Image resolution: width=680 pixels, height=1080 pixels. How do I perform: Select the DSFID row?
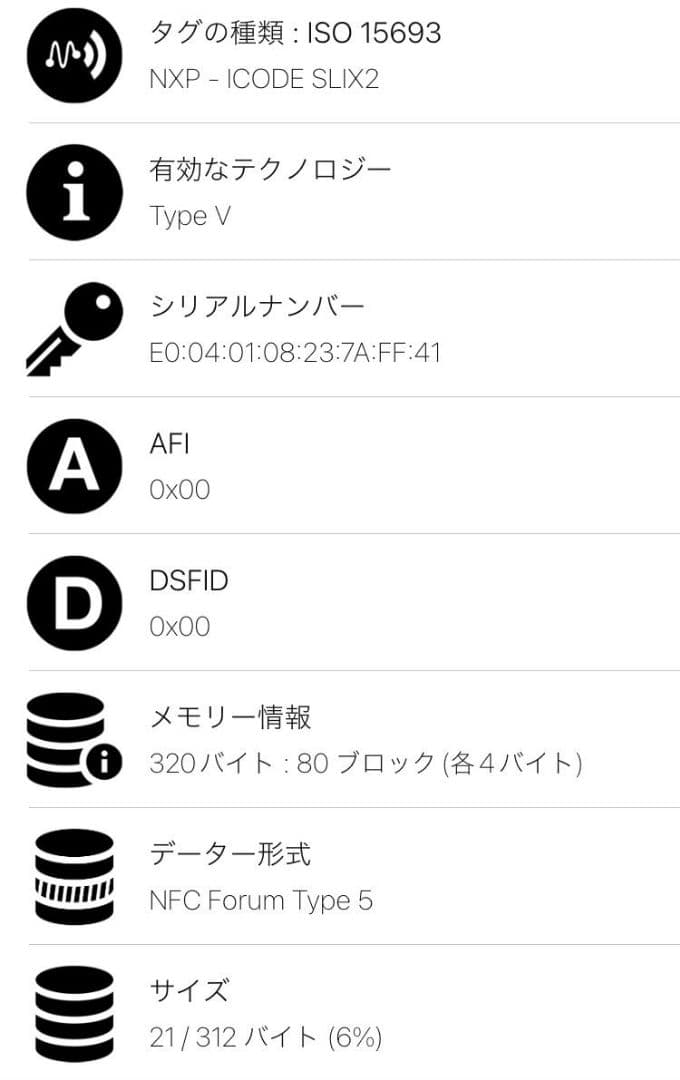pyautogui.click(x=340, y=602)
